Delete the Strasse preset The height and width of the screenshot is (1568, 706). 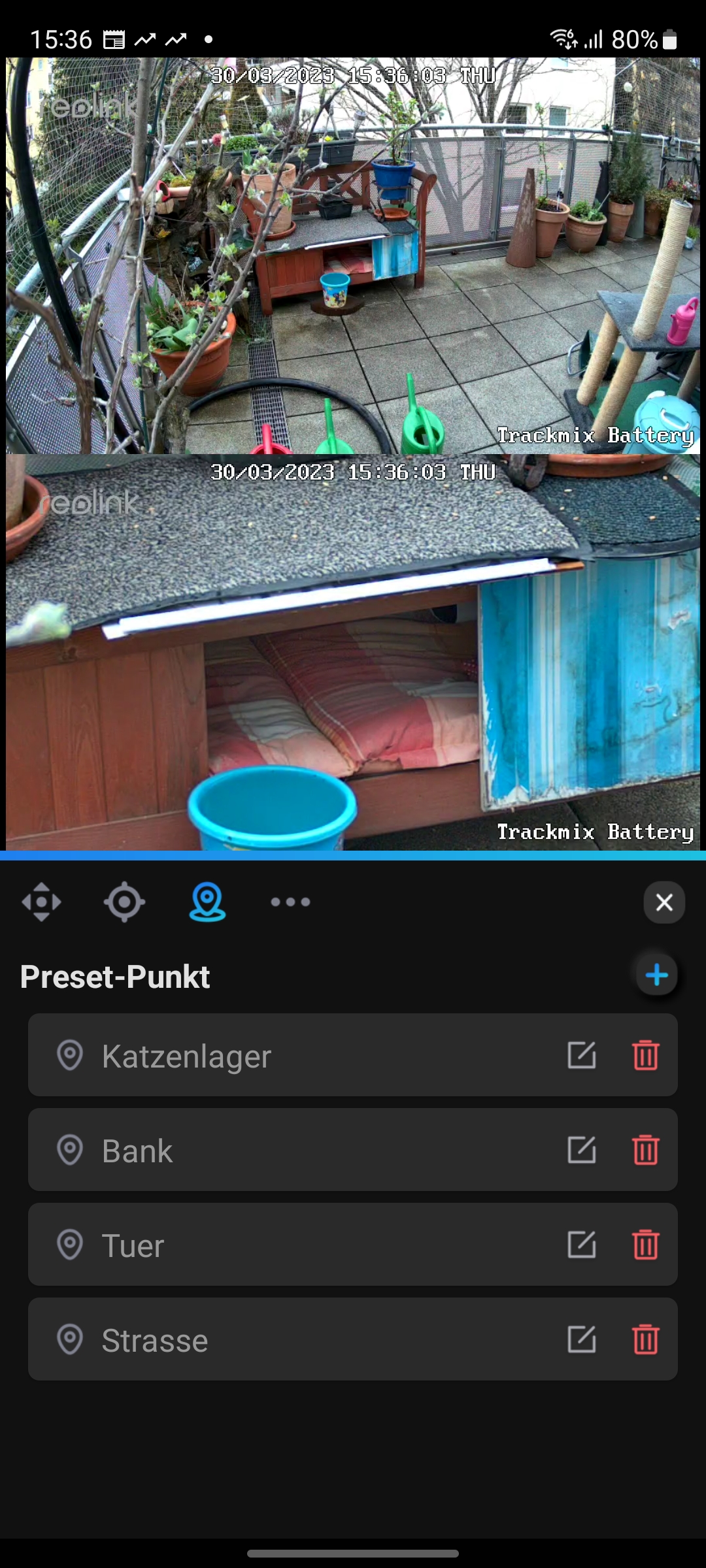click(x=645, y=1339)
